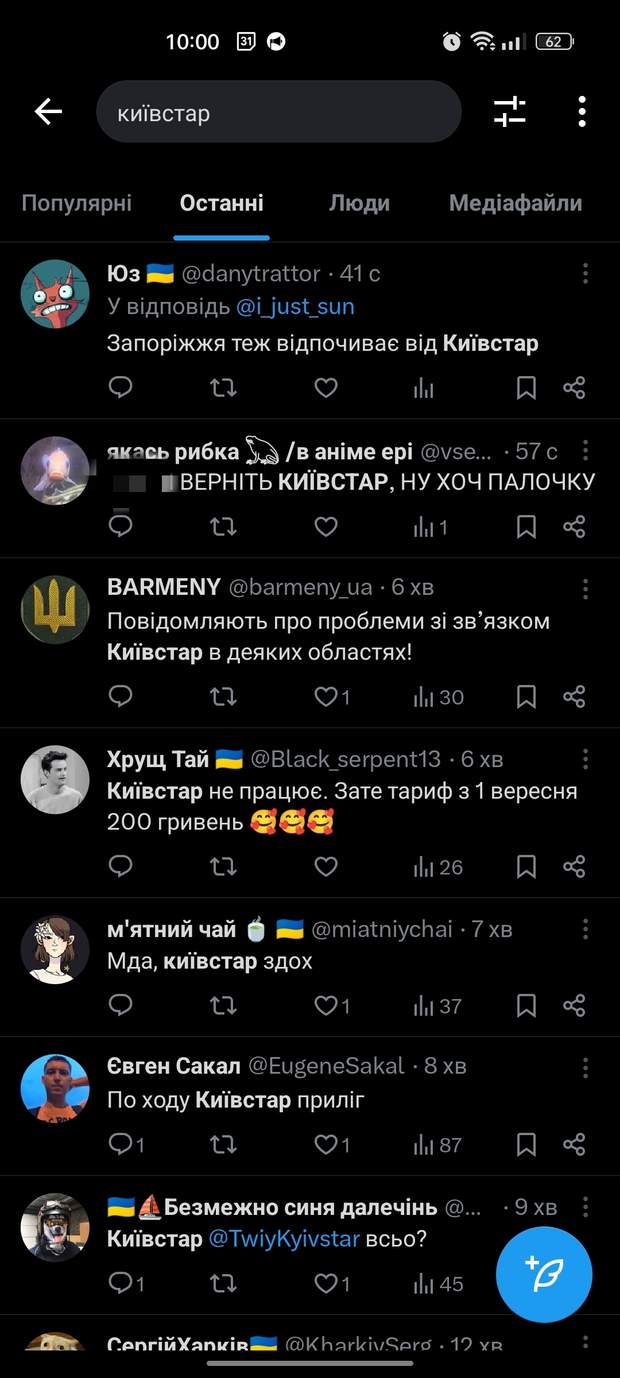Like якась рибка's post
Screen dimensions: 620x1378
[326, 526]
